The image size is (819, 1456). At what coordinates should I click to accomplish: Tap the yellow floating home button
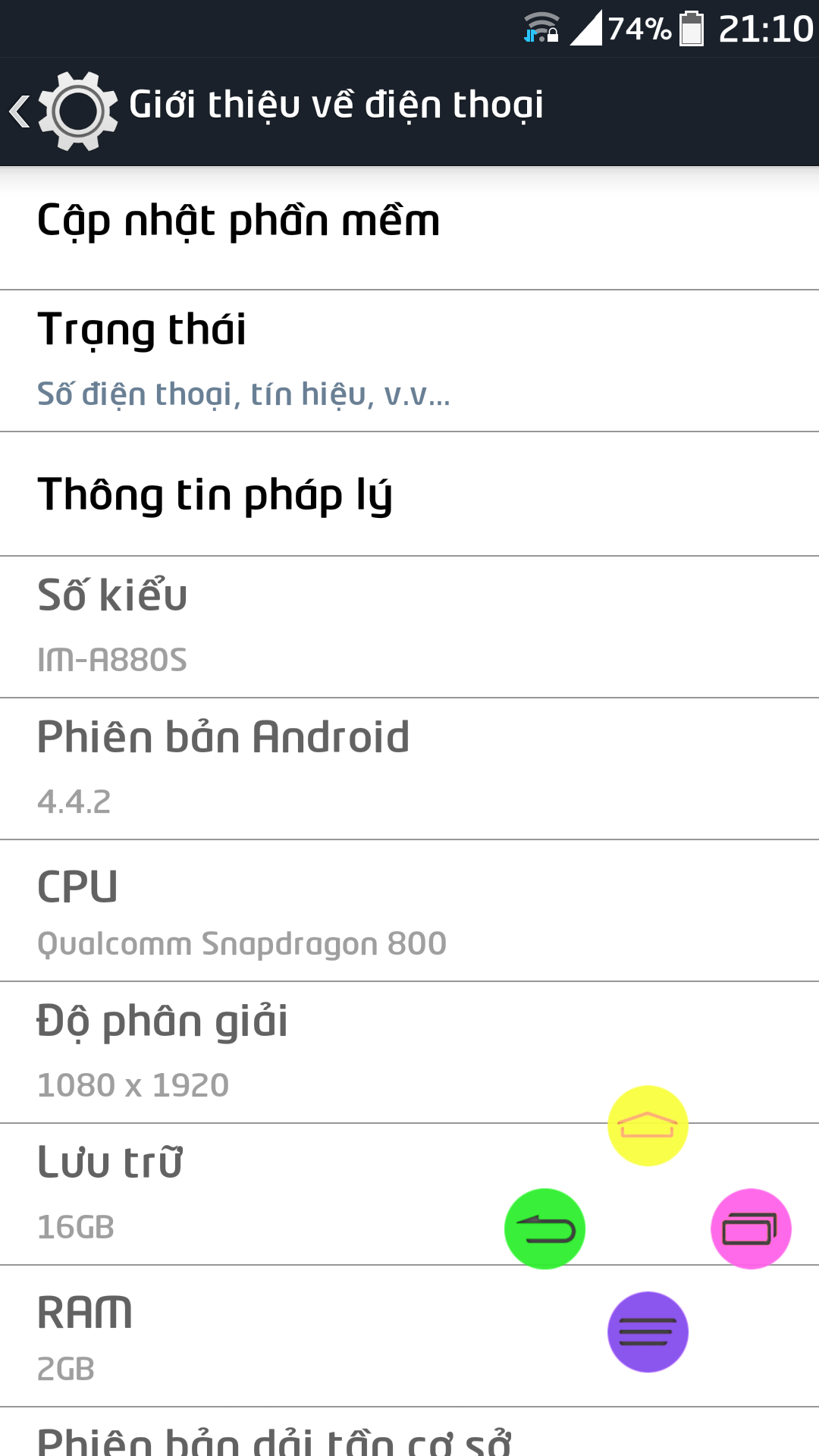point(648,1125)
